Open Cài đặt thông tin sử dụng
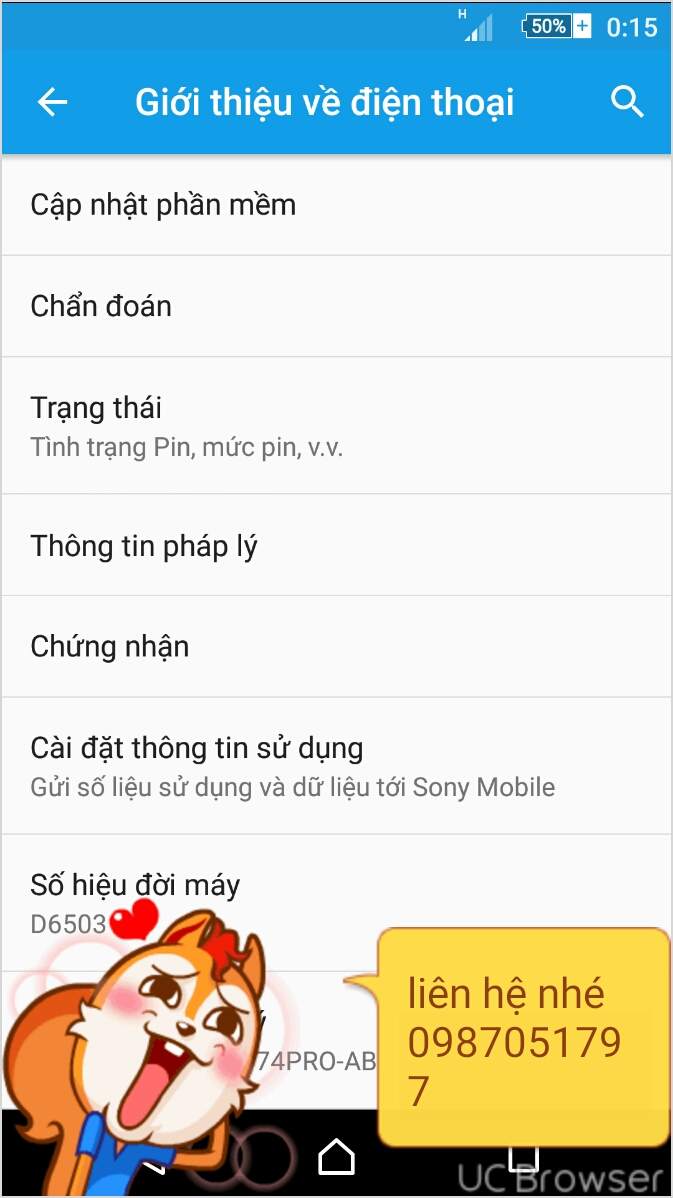The height and width of the screenshot is (1198, 673). point(336,765)
